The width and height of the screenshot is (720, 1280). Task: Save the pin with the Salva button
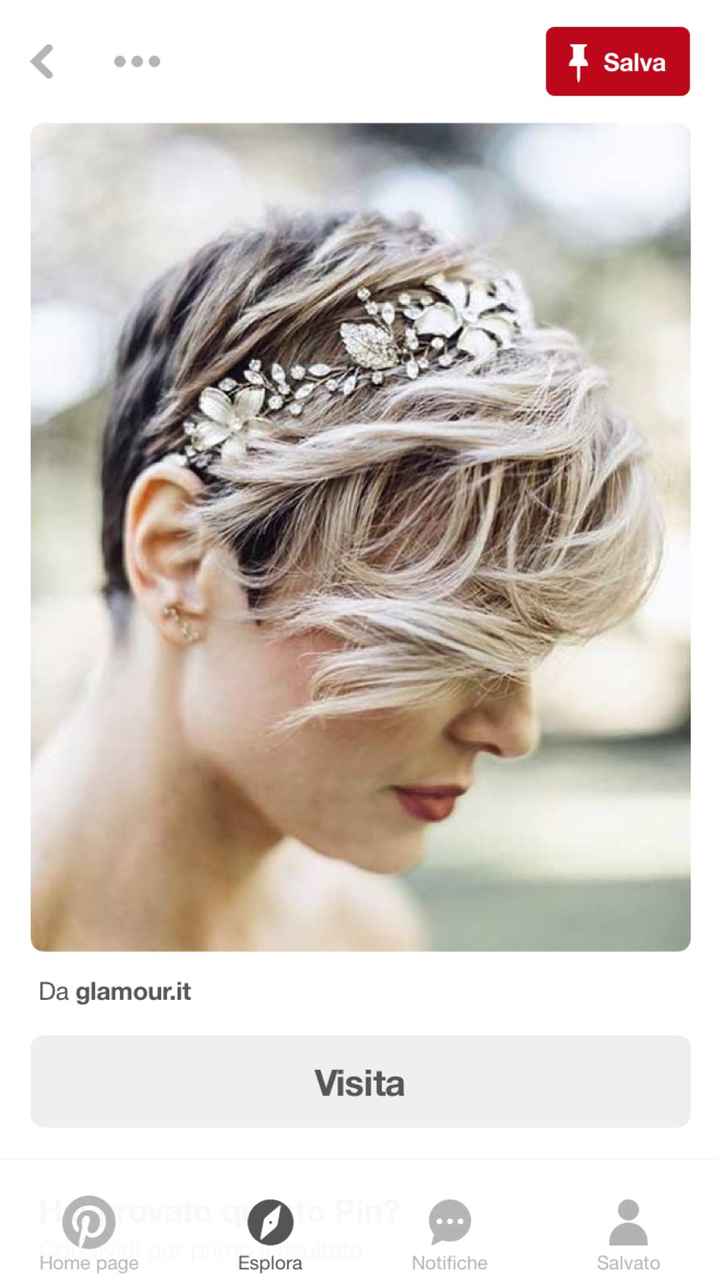(617, 61)
